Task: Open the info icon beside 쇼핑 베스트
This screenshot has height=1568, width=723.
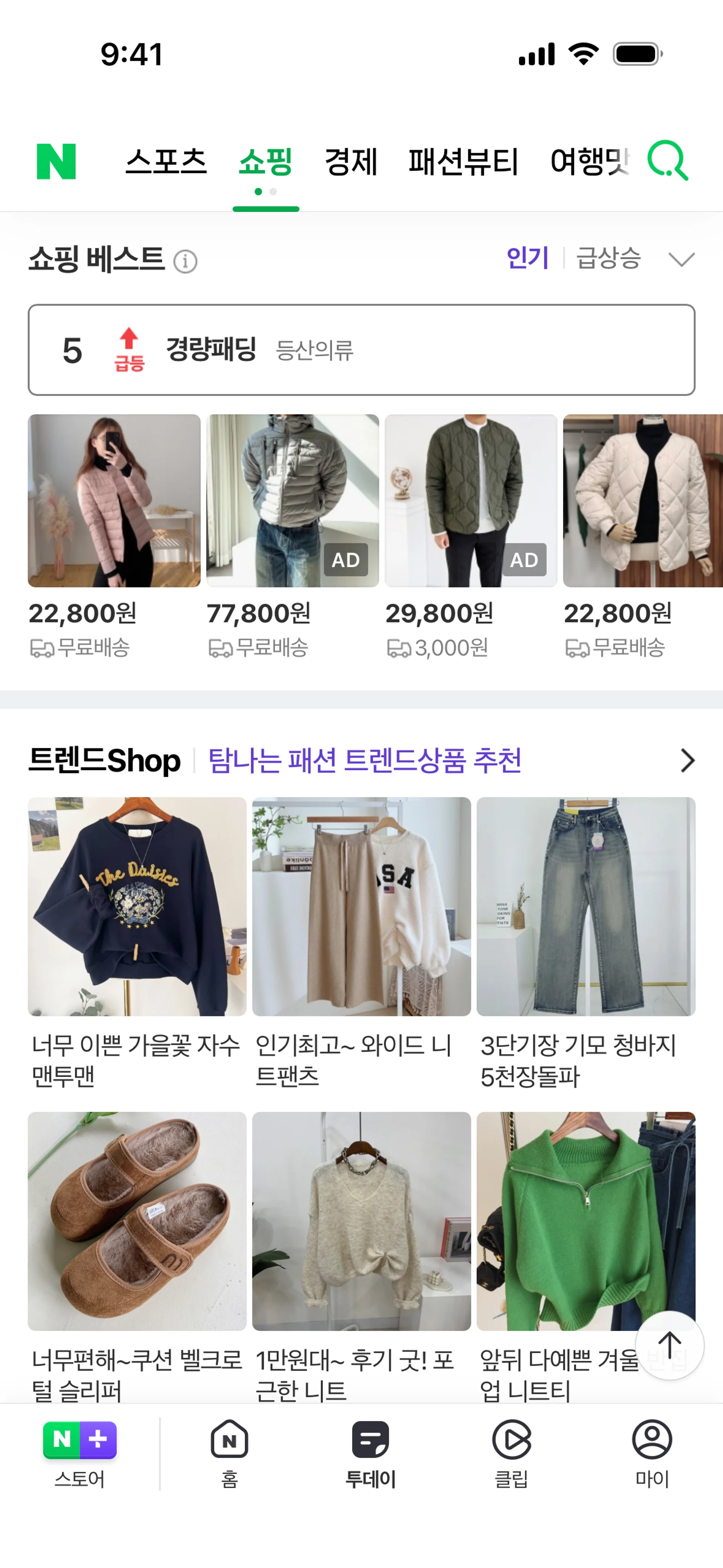Action: tap(185, 262)
